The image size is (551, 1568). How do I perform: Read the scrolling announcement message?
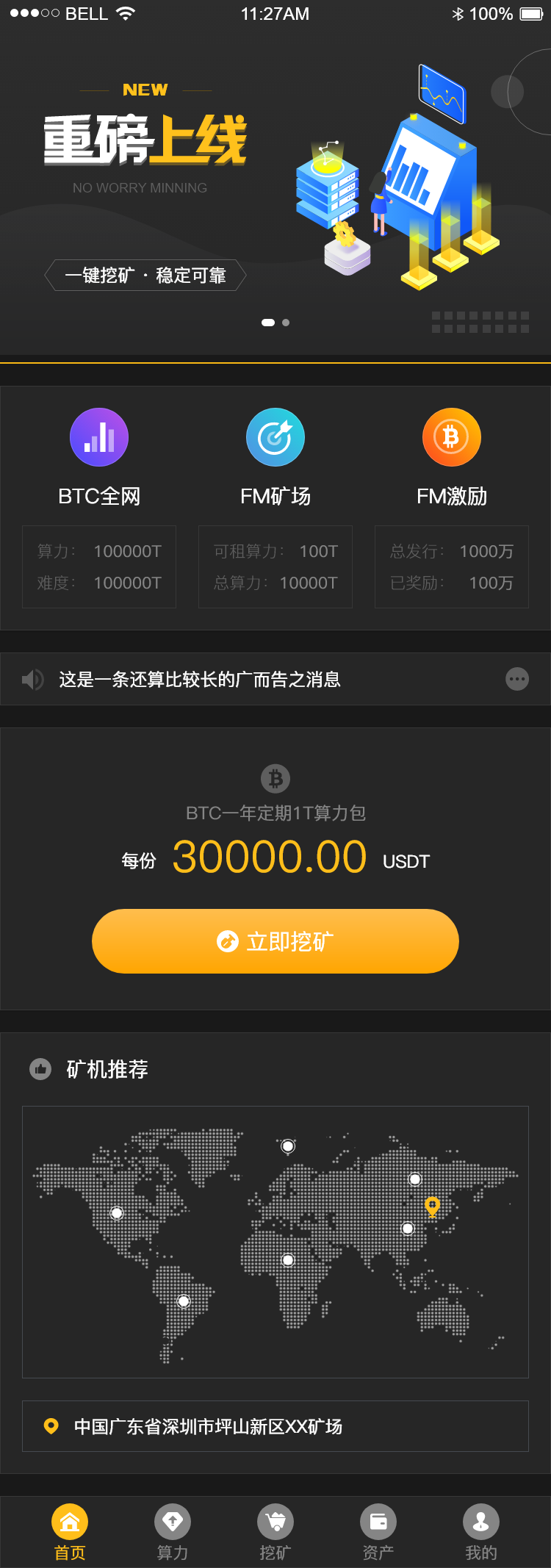tap(200, 679)
